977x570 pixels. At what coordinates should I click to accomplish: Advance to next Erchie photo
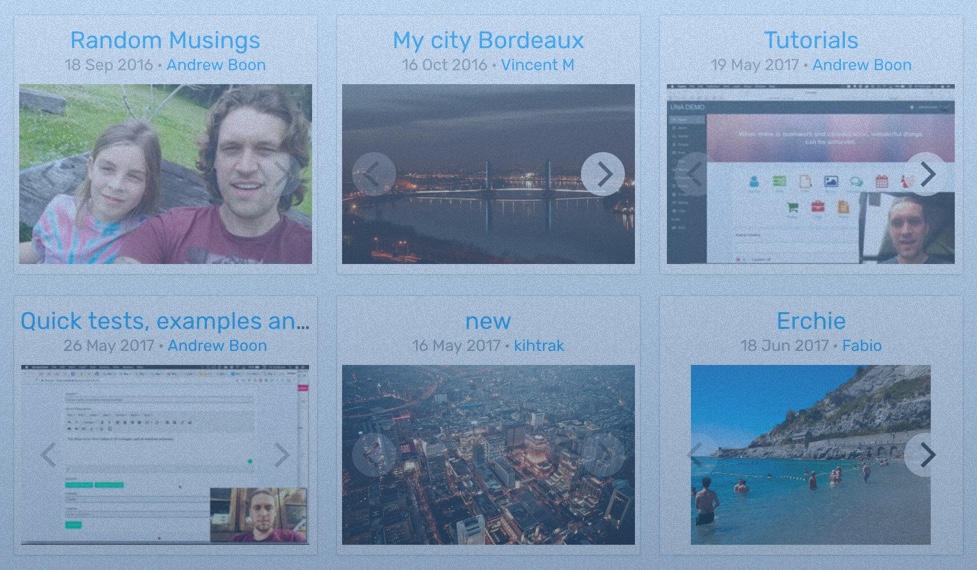click(x=926, y=454)
